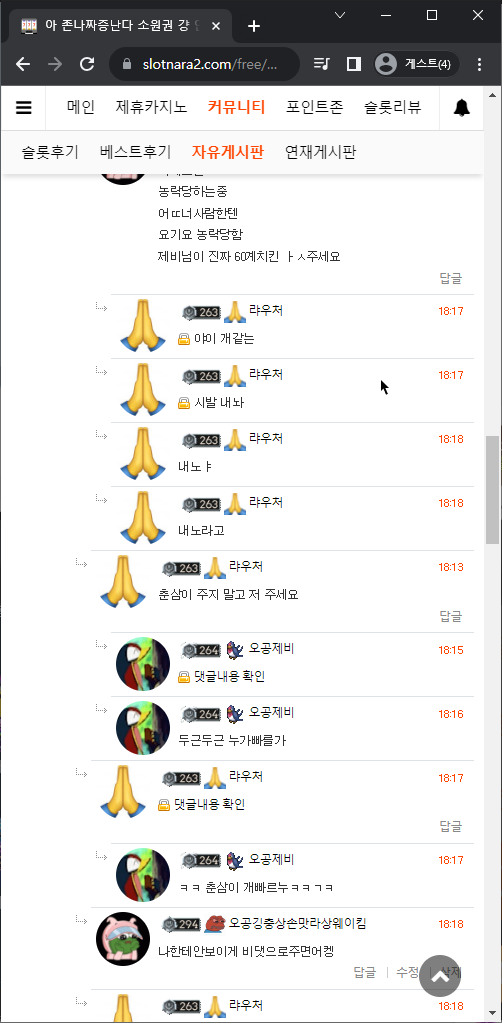Switch to 베스트후기 board

135,152
